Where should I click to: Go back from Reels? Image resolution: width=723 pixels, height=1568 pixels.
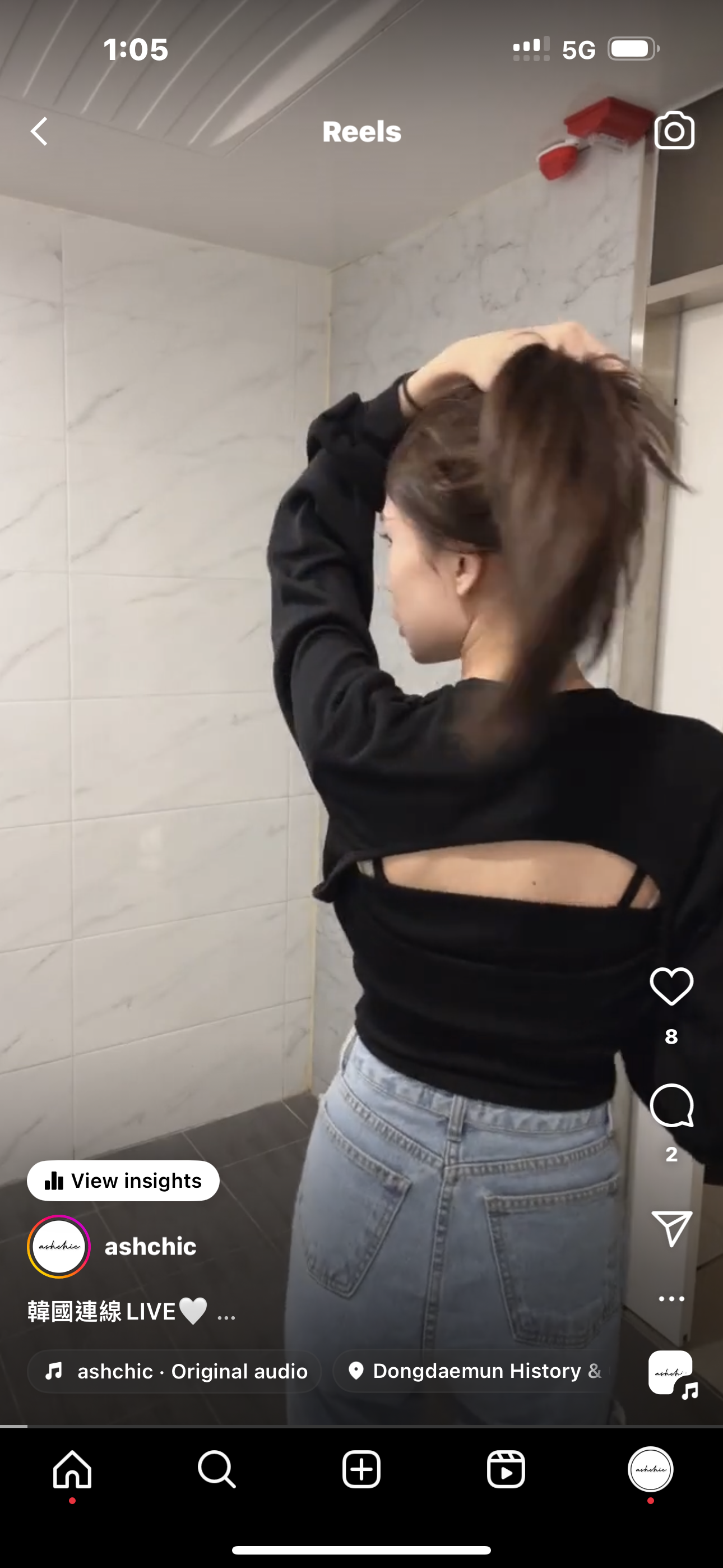pos(39,131)
